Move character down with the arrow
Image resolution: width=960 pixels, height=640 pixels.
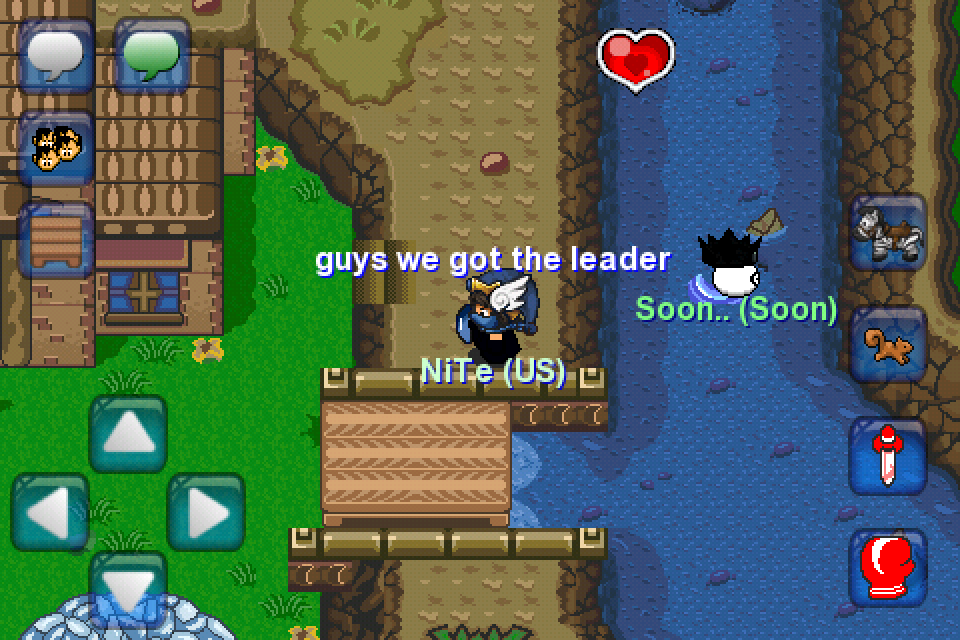[128, 588]
